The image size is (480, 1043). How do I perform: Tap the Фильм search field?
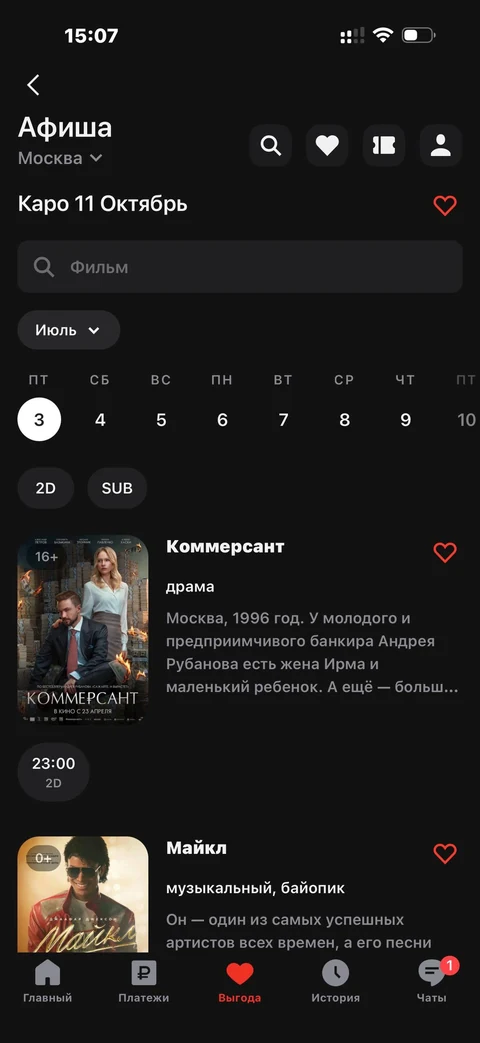pyautogui.click(x=240, y=267)
